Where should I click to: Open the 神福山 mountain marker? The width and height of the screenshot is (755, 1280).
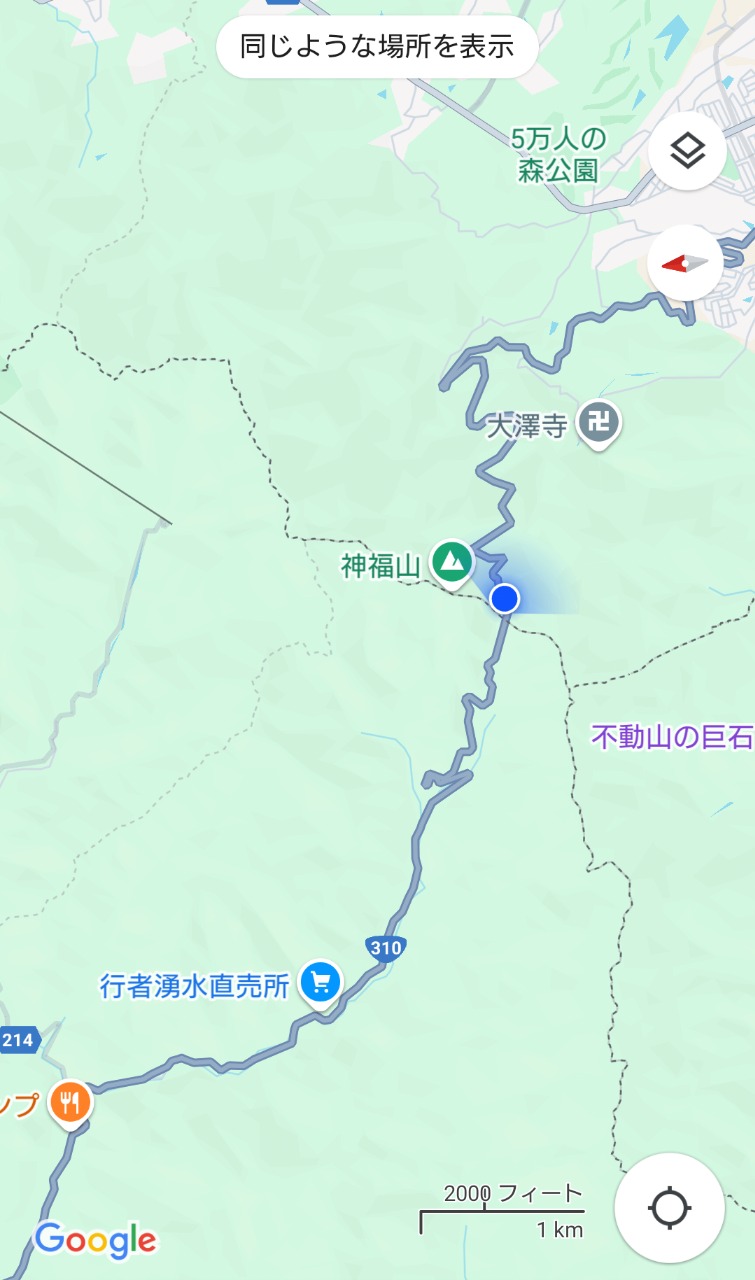[x=452, y=563]
